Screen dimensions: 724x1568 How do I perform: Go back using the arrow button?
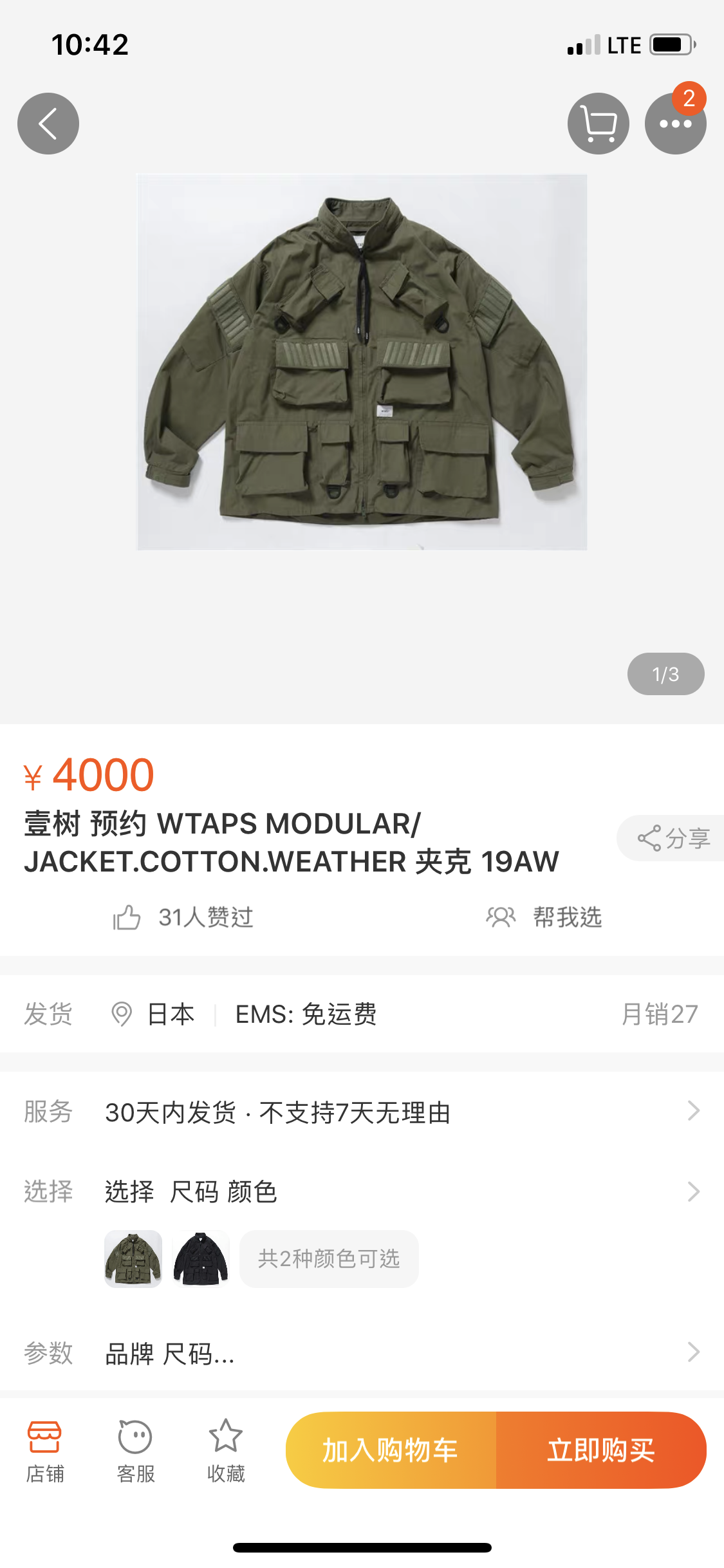tap(48, 124)
